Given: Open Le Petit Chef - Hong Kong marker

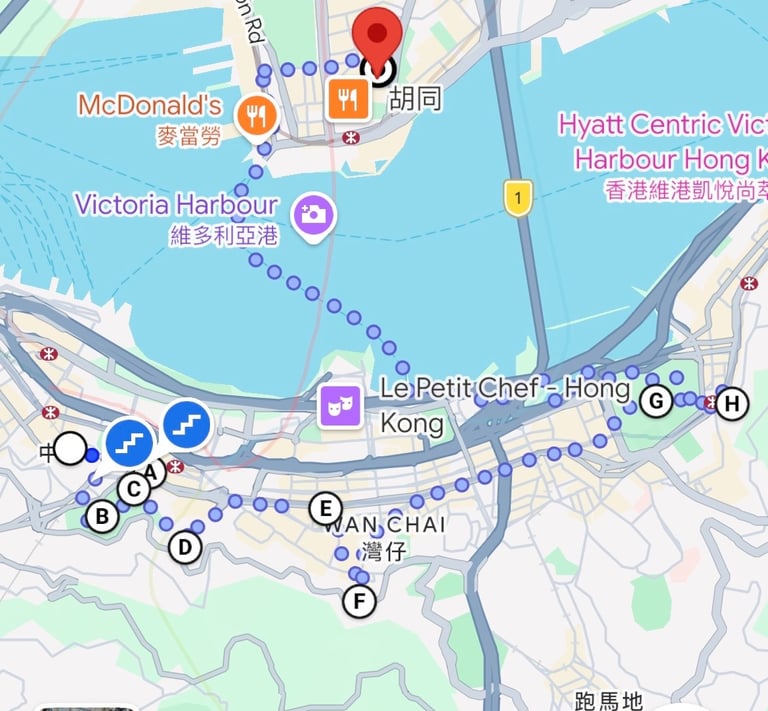Looking at the screenshot, I should tap(341, 406).
